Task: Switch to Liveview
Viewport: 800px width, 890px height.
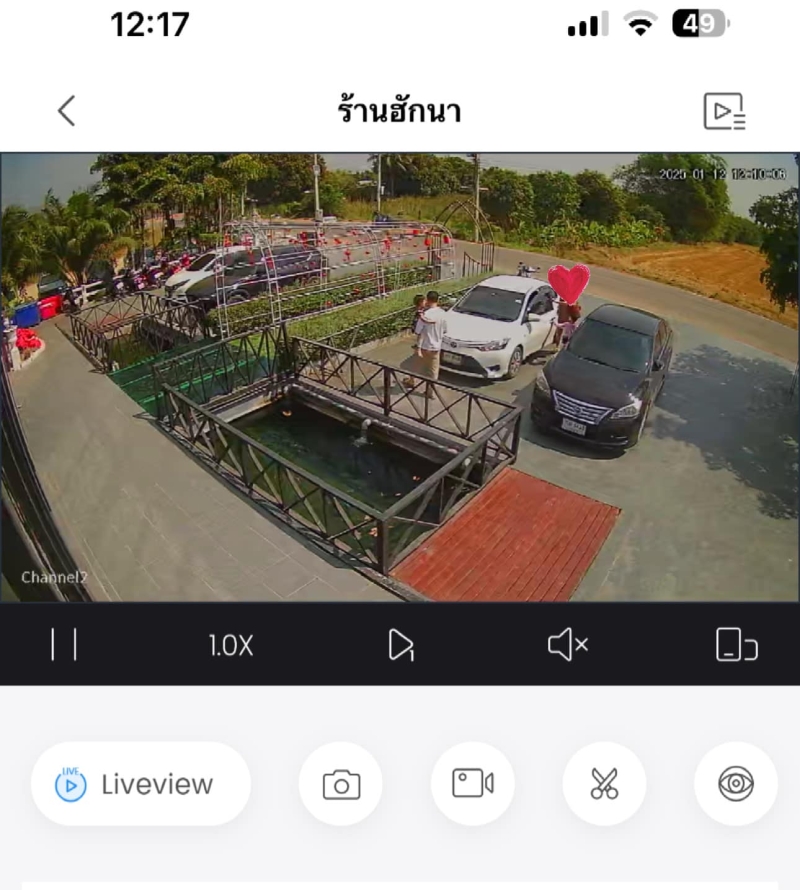Action: tap(140, 784)
